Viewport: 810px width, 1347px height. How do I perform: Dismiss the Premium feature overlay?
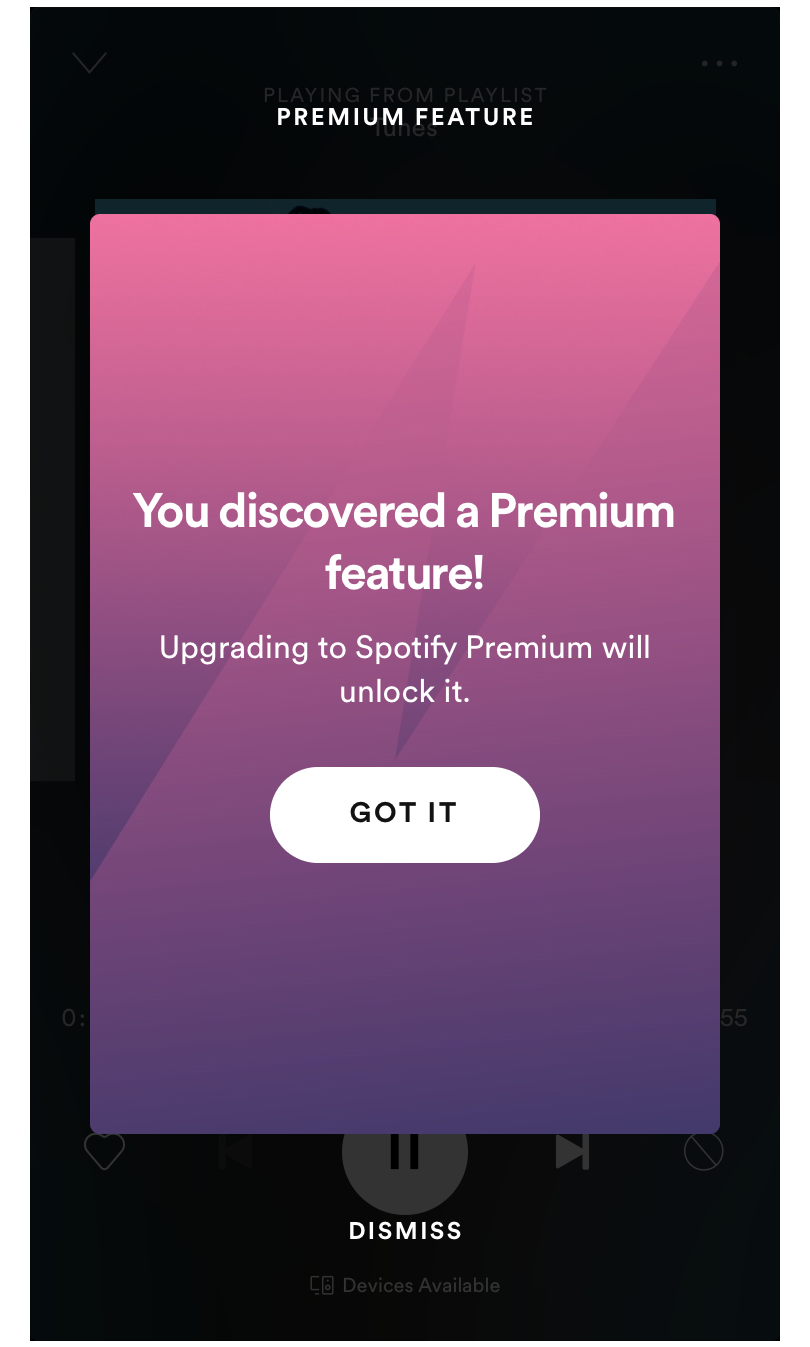405,1231
